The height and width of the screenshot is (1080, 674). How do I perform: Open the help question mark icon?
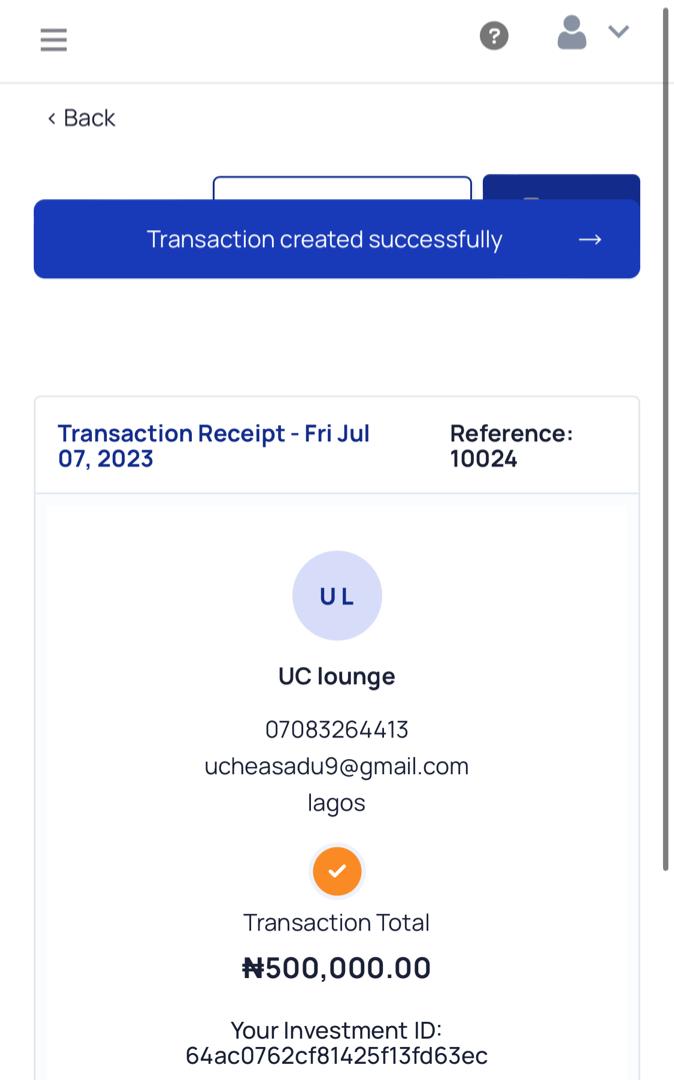point(494,36)
